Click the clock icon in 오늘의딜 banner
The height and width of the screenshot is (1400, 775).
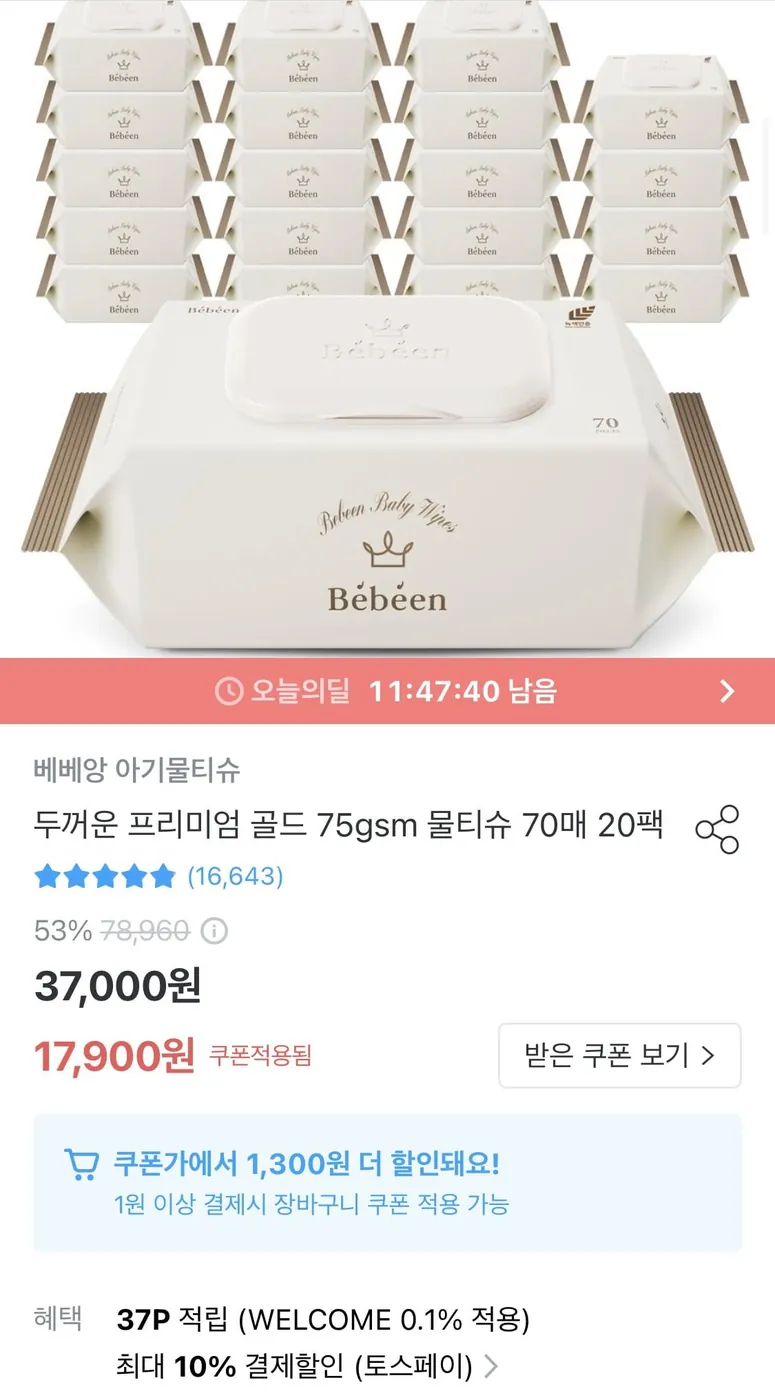(x=229, y=691)
